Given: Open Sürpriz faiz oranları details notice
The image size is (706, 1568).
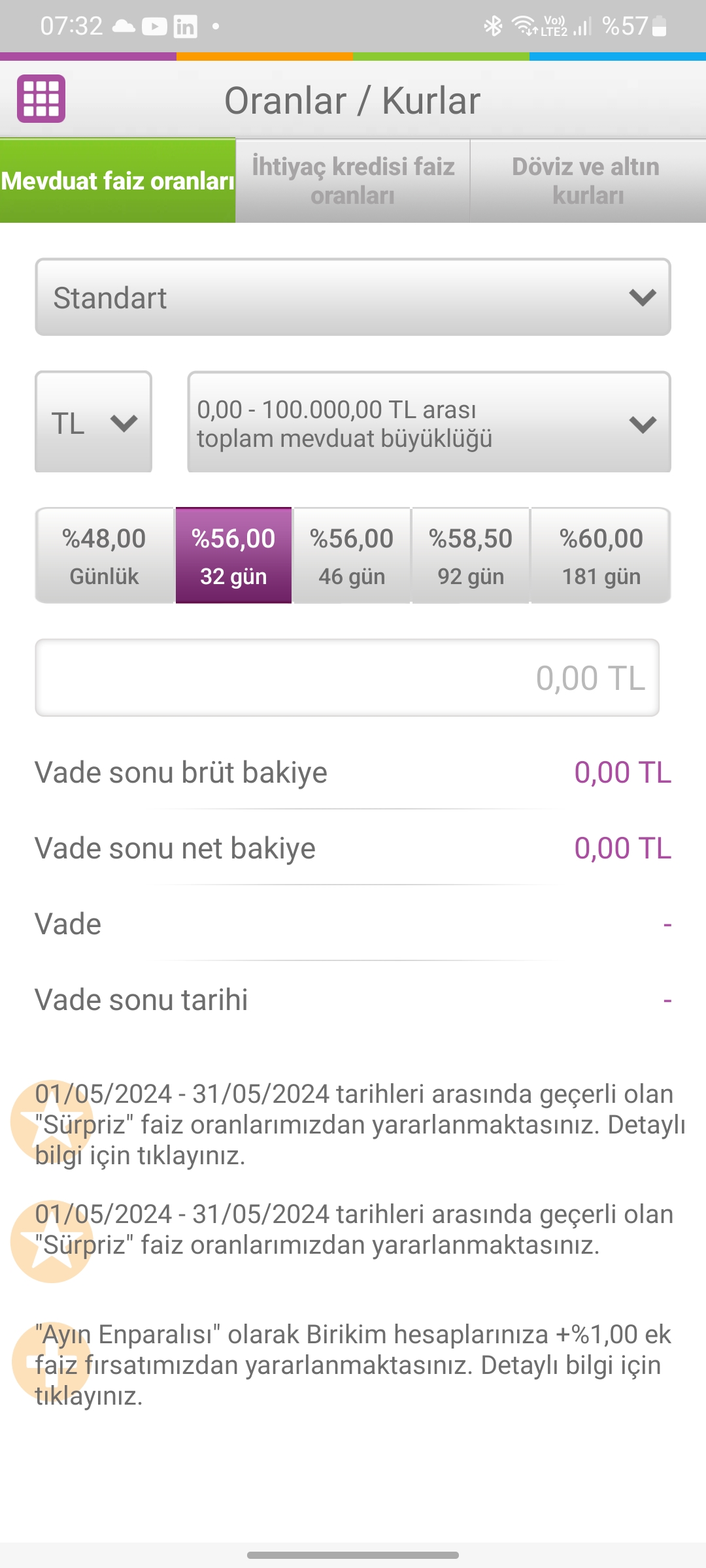Looking at the screenshot, I should click(353, 1124).
